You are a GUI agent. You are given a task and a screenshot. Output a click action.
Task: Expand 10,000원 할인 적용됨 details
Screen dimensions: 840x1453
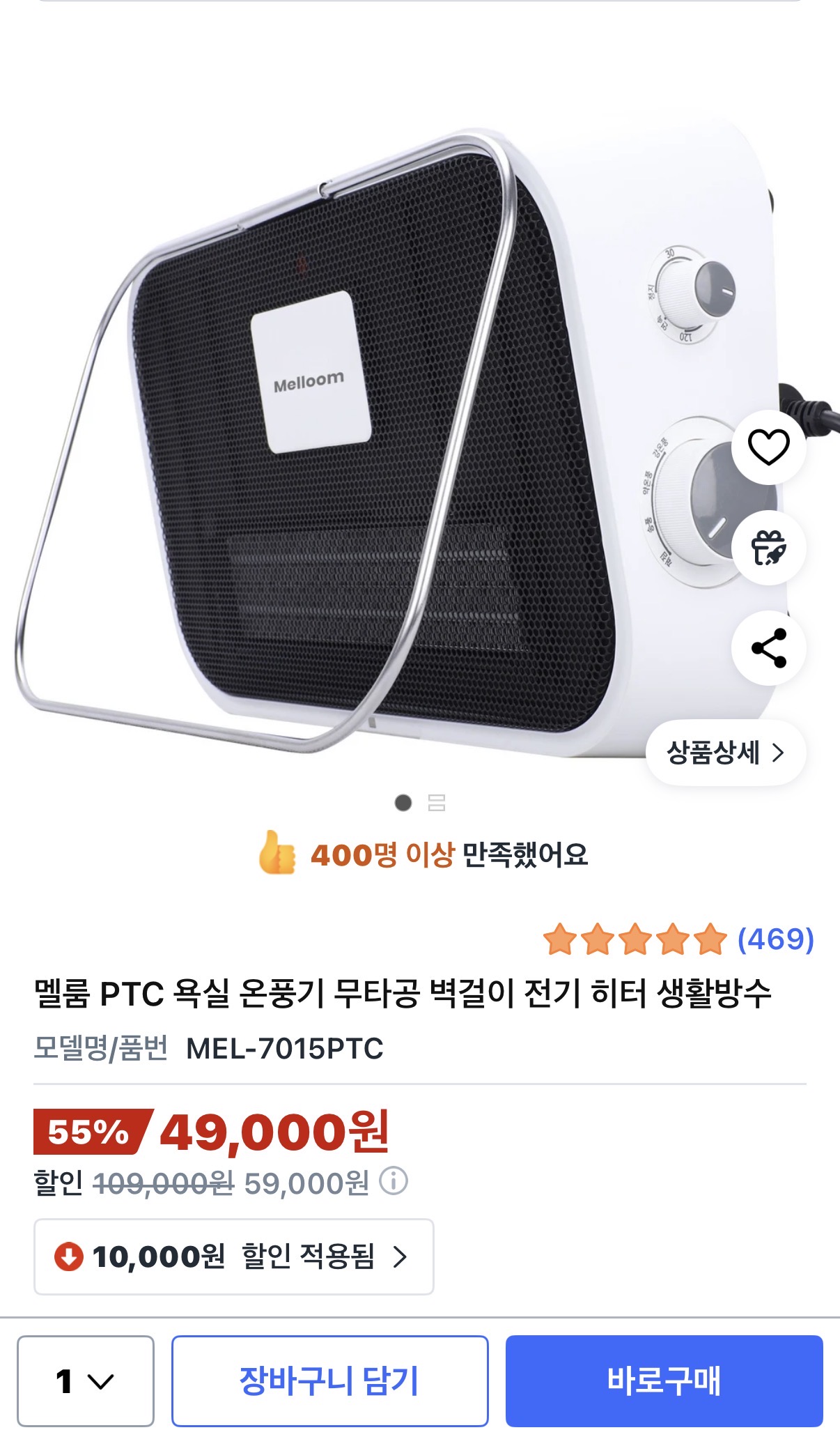pyautogui.click(x=234, y=1256)
